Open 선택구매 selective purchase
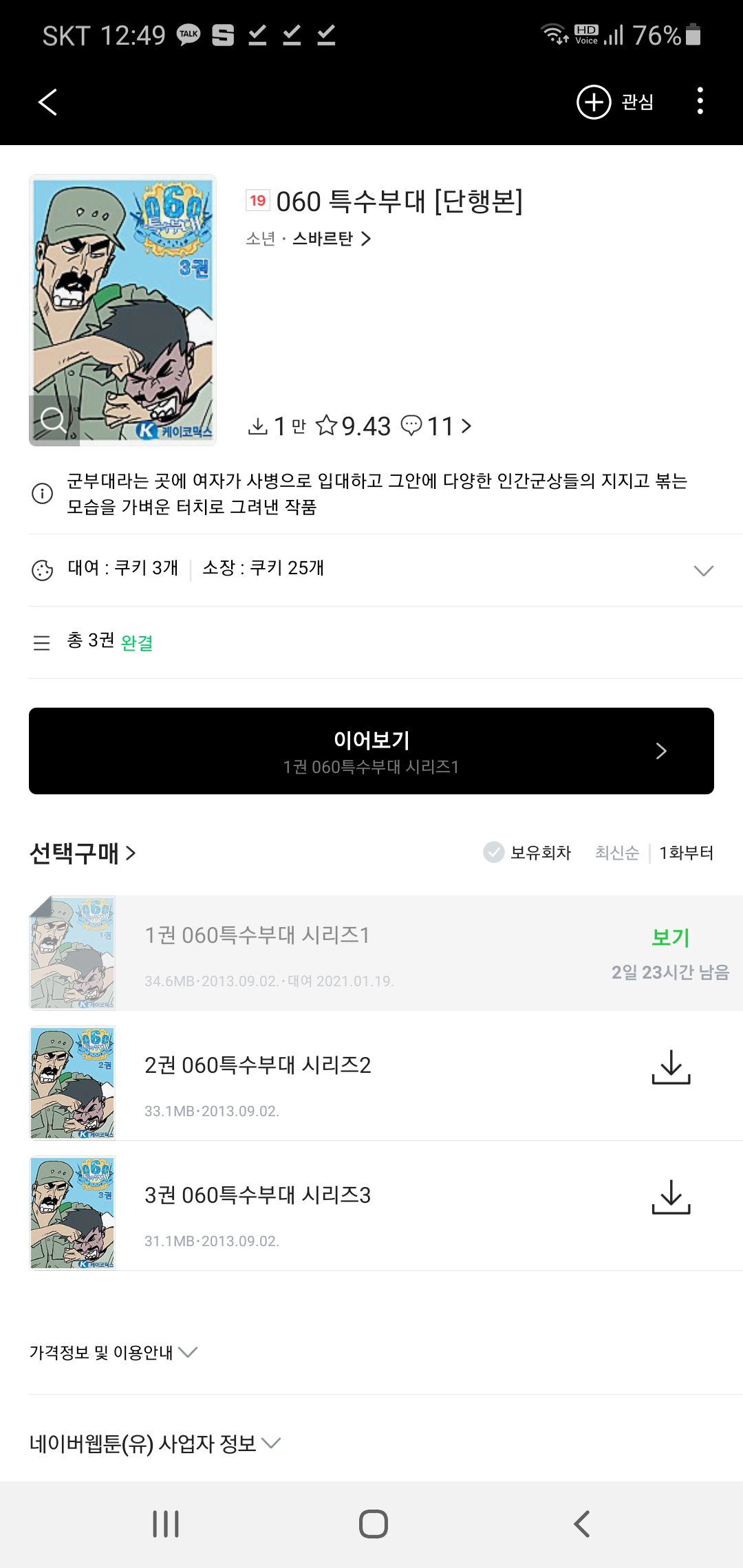 pyautogui.click(x=83, y=853)
